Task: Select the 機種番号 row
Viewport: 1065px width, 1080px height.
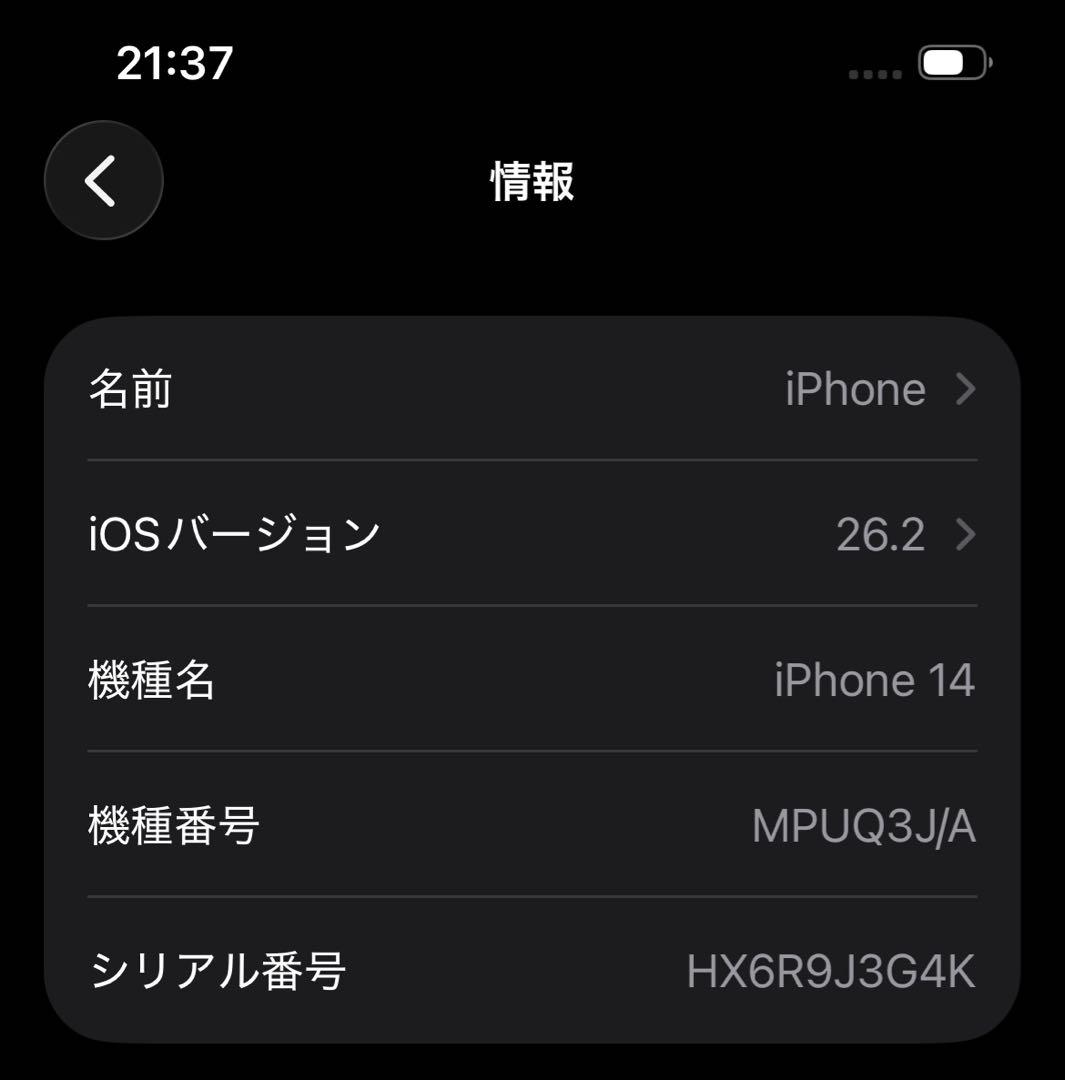Action: (531, 825)
